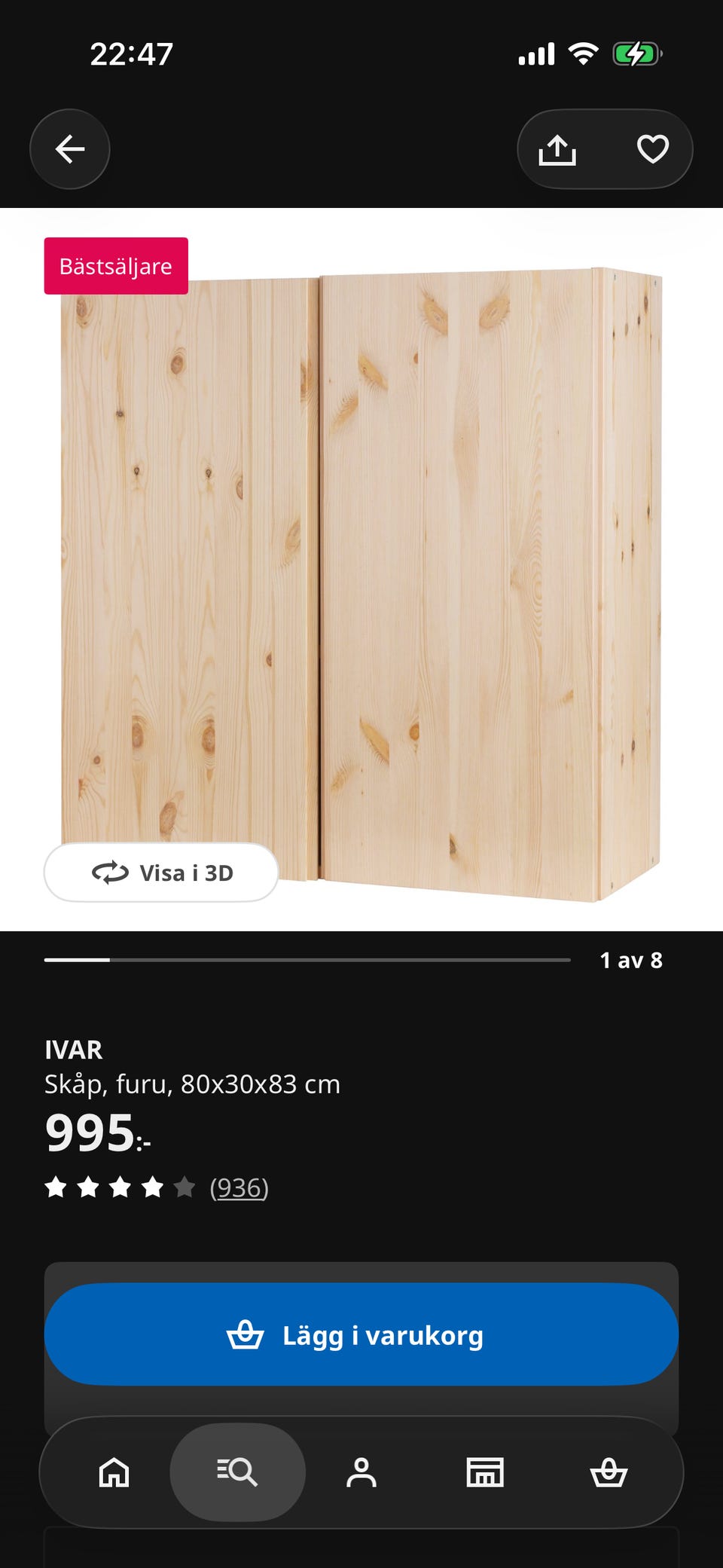Open the search tab
The width and height of the screenshot is (723, 1568).
click(237, 1472)
